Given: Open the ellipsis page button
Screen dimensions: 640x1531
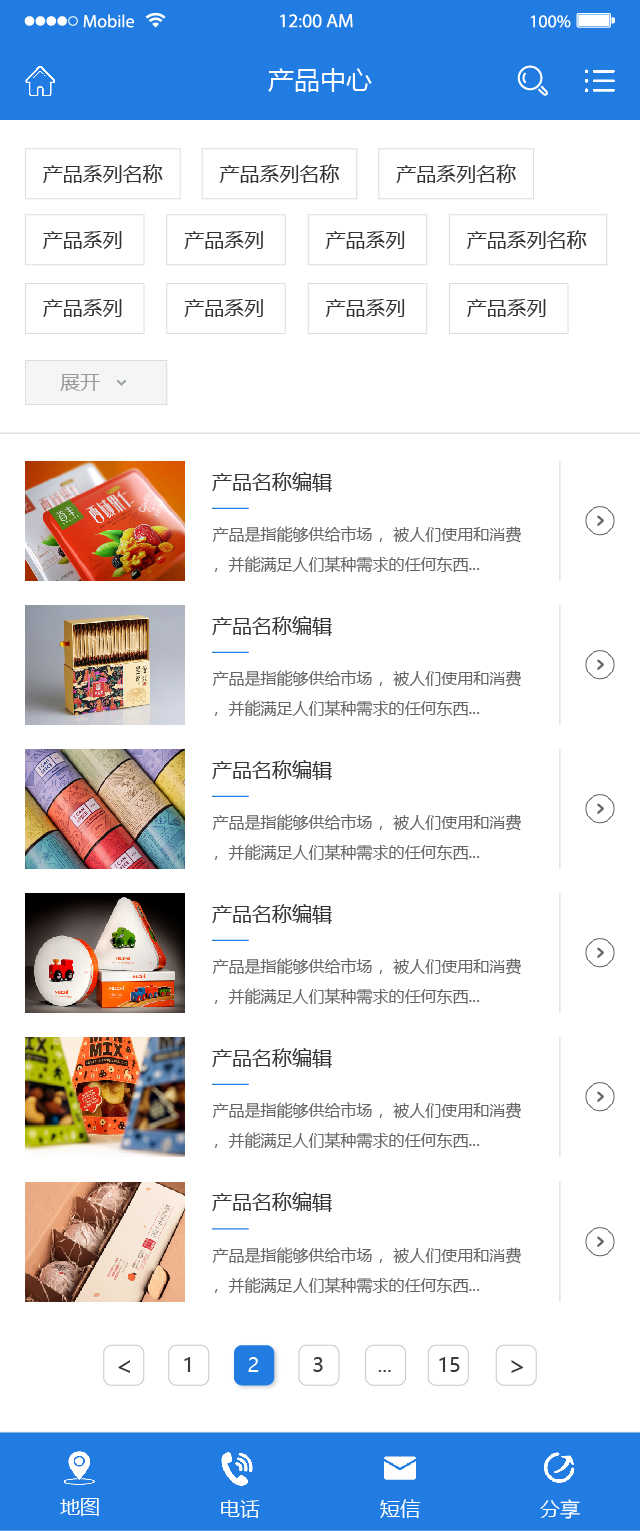Looking at the screenshot, I should coord(385,1366).
